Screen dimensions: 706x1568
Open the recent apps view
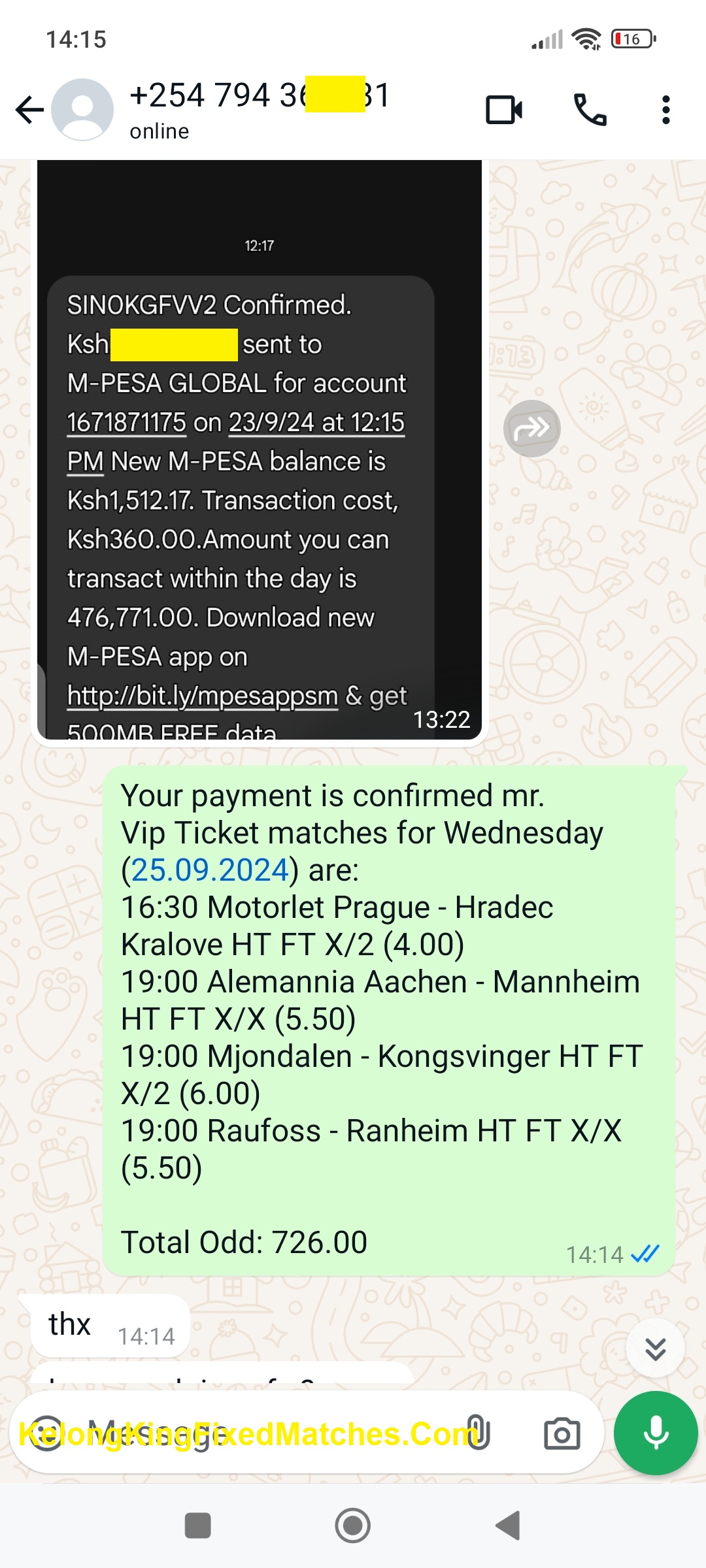click(197, 1526)
